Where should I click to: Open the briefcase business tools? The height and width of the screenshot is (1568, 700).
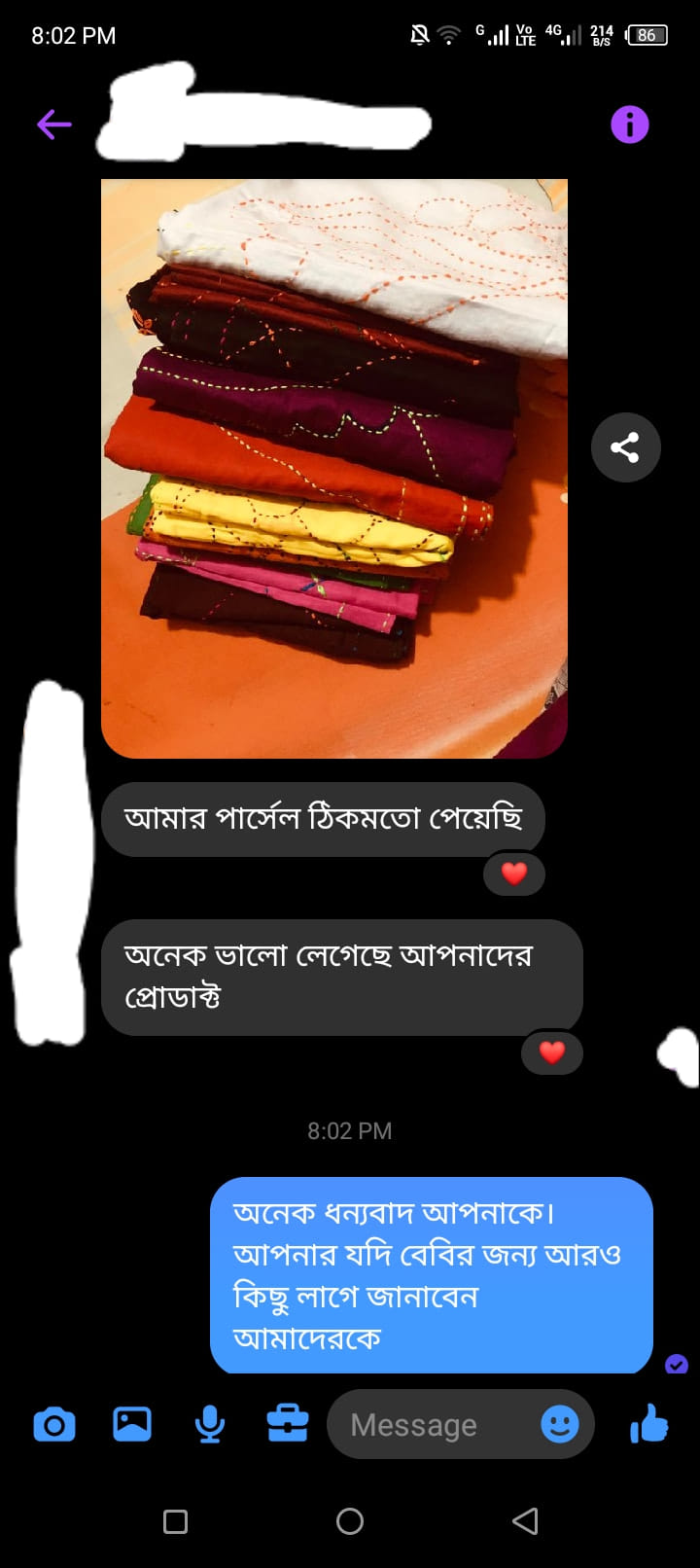click(288, 1425)
